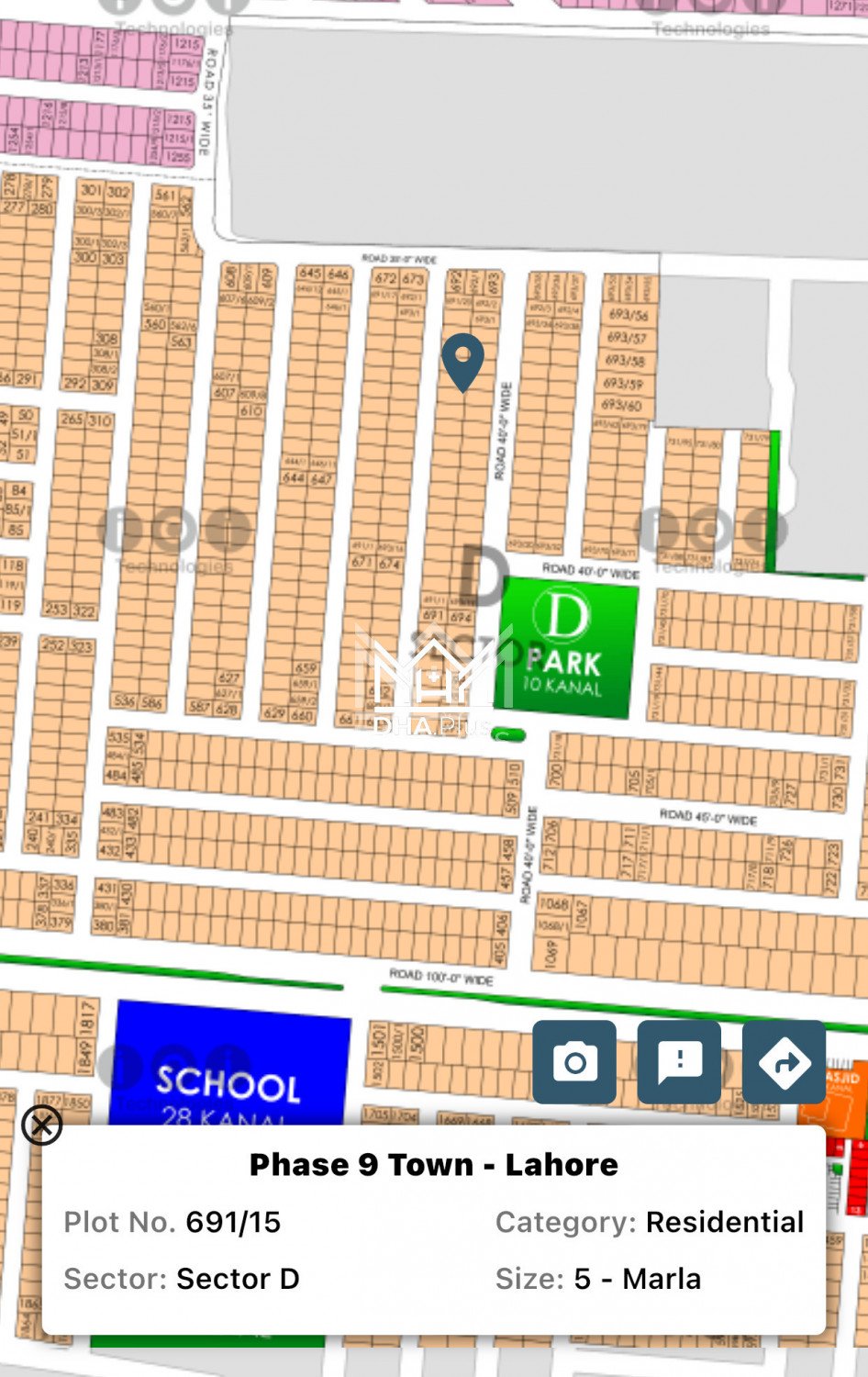This screenshot has height=1377, width=868.
Task: Close the plot details card
Action: pos(42,1125)
